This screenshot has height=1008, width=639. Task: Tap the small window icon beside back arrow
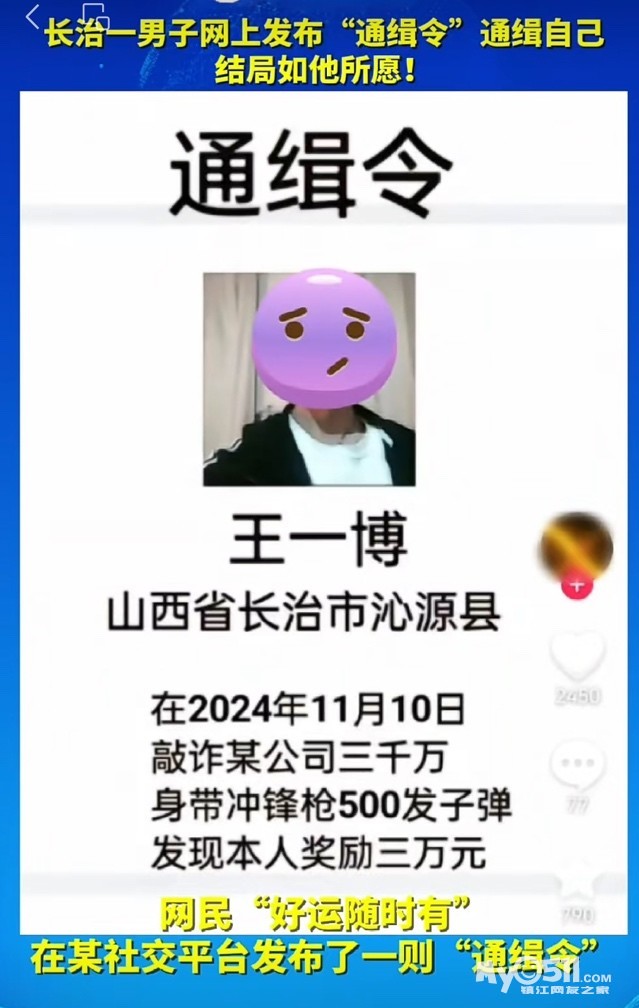tap(96, 16)
